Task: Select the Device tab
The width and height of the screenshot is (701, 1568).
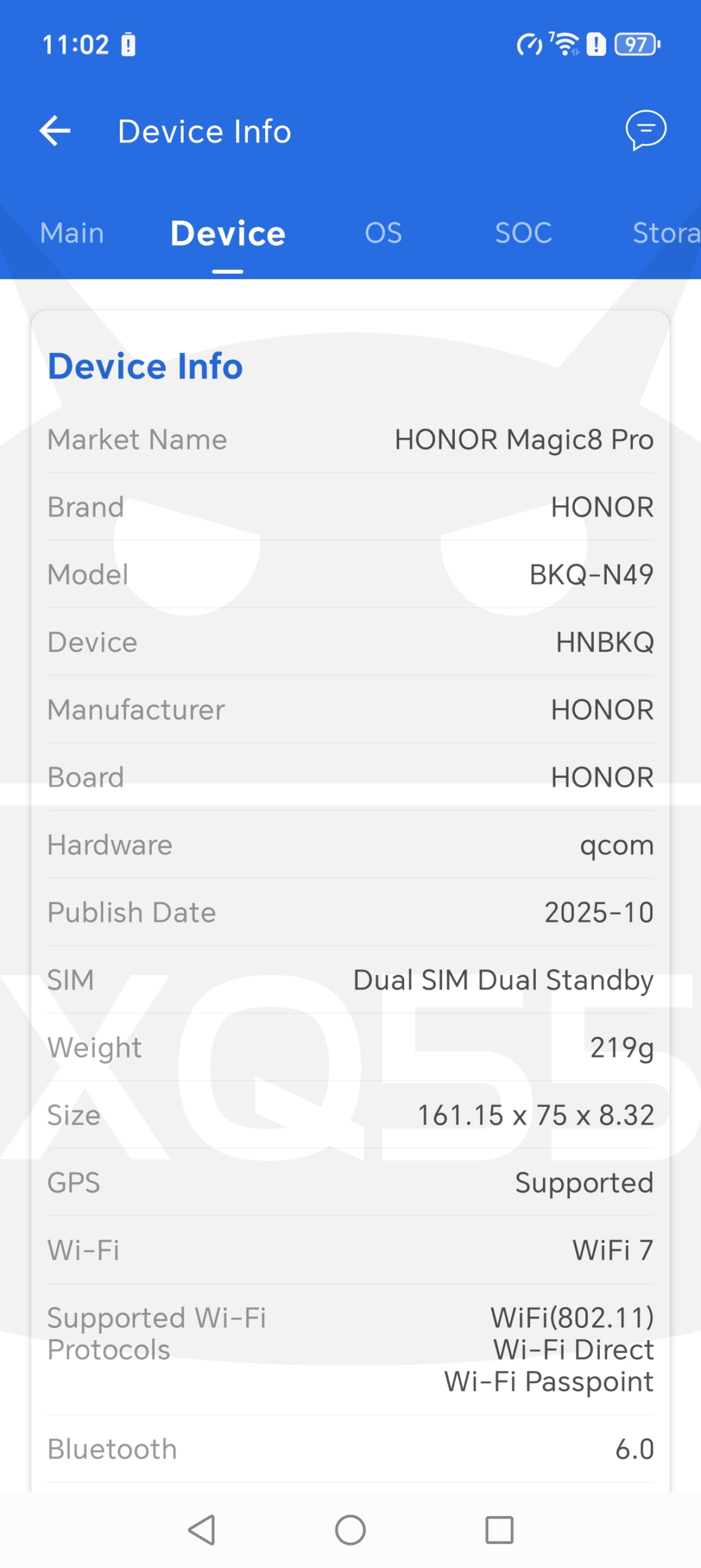Action: pos(228,234)
